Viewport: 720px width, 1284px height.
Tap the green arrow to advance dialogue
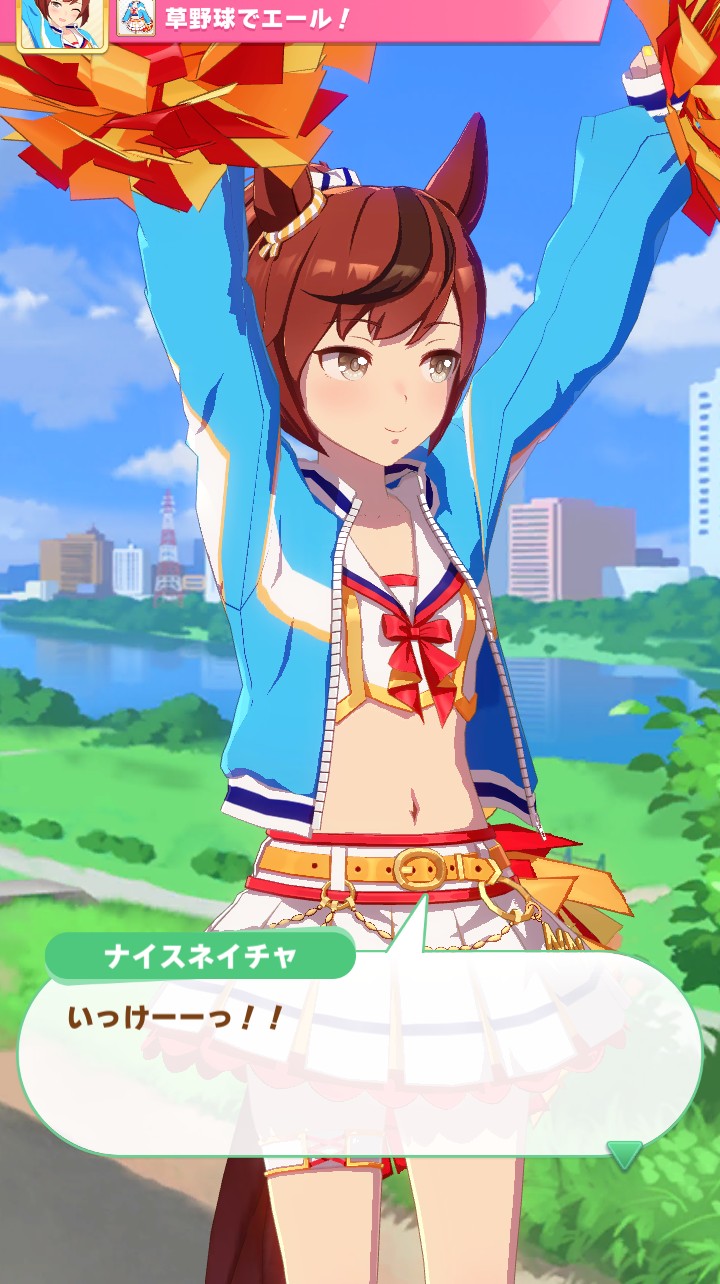[x=625, y=1154]
